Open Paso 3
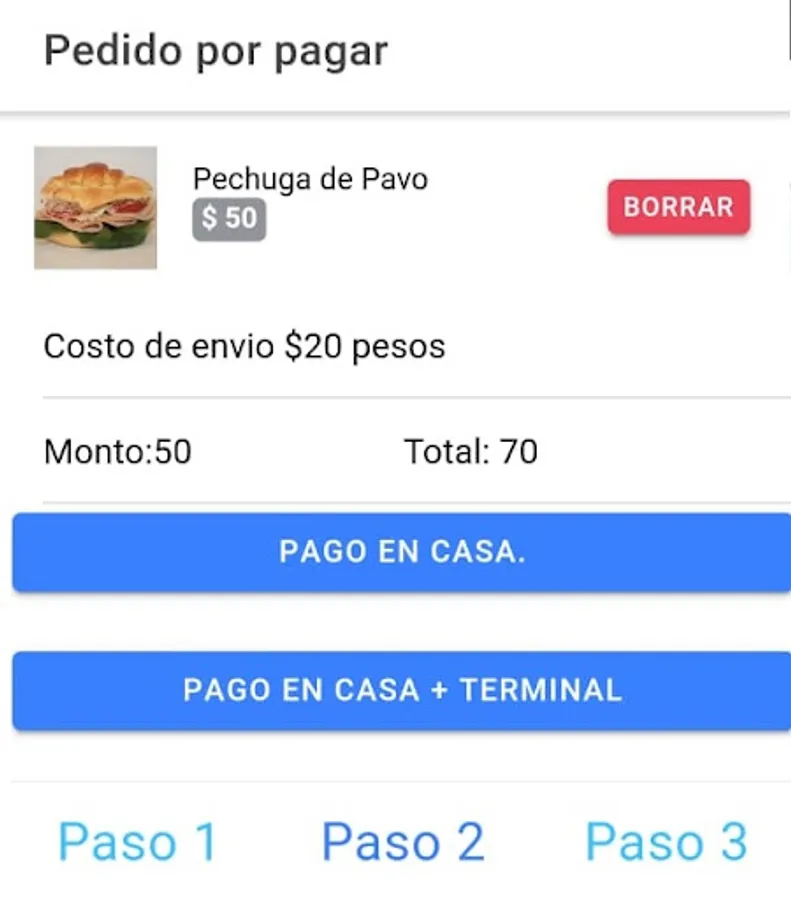This screenshot has width=791, height=900. pos(665,841)
